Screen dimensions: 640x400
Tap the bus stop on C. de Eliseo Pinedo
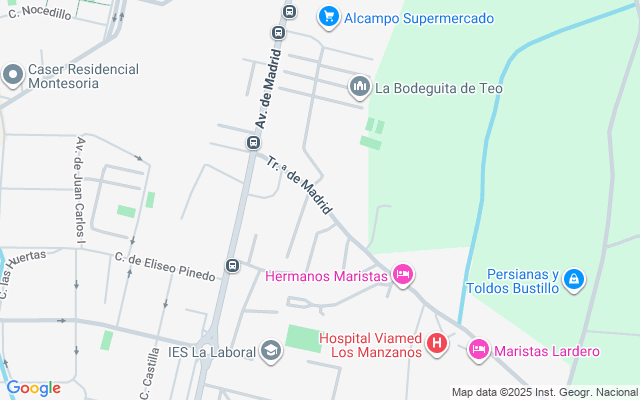[232, 266]
